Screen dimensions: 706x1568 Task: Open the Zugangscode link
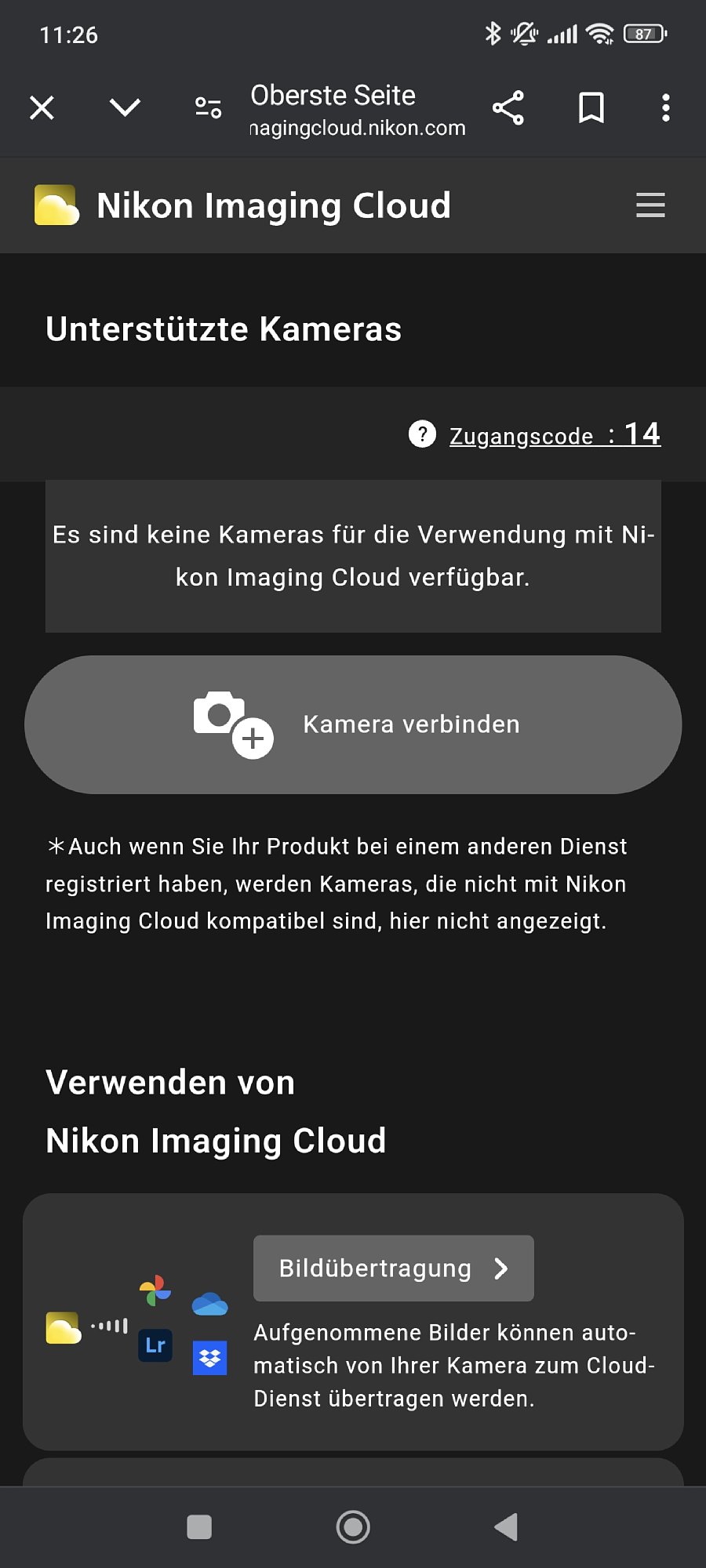coord(553,435)
